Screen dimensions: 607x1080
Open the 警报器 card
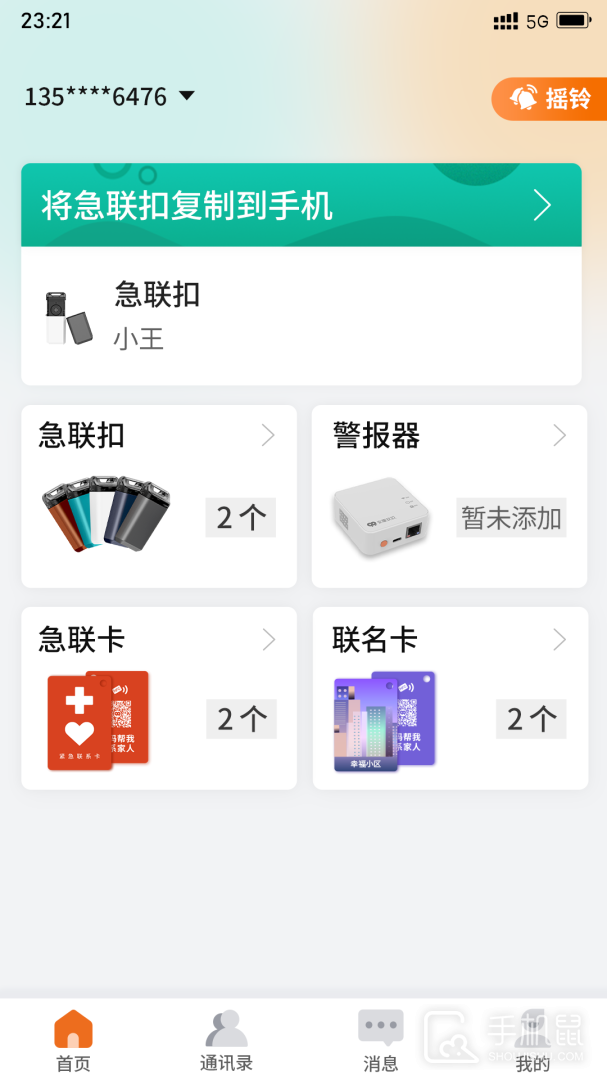coord(449,496)
